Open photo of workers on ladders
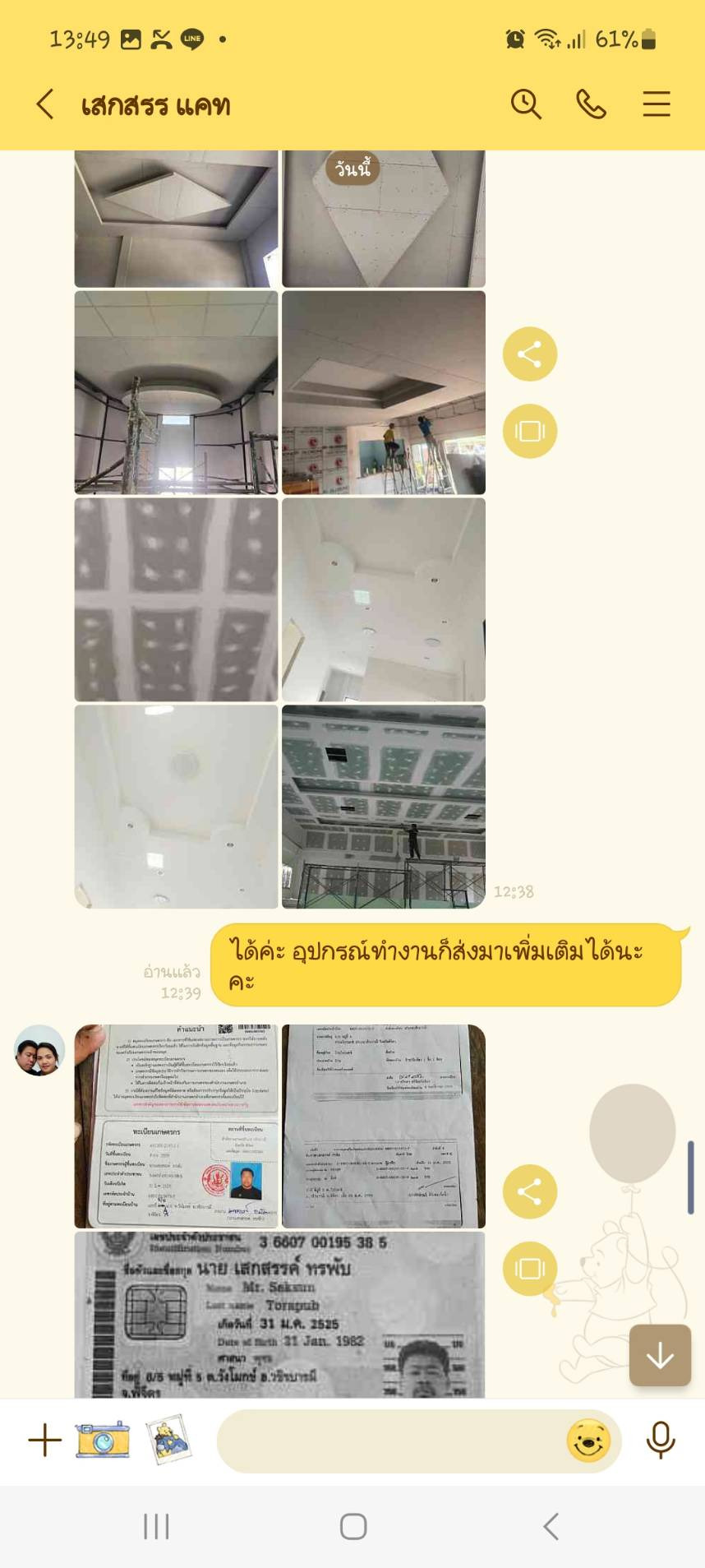 [384, 392]
